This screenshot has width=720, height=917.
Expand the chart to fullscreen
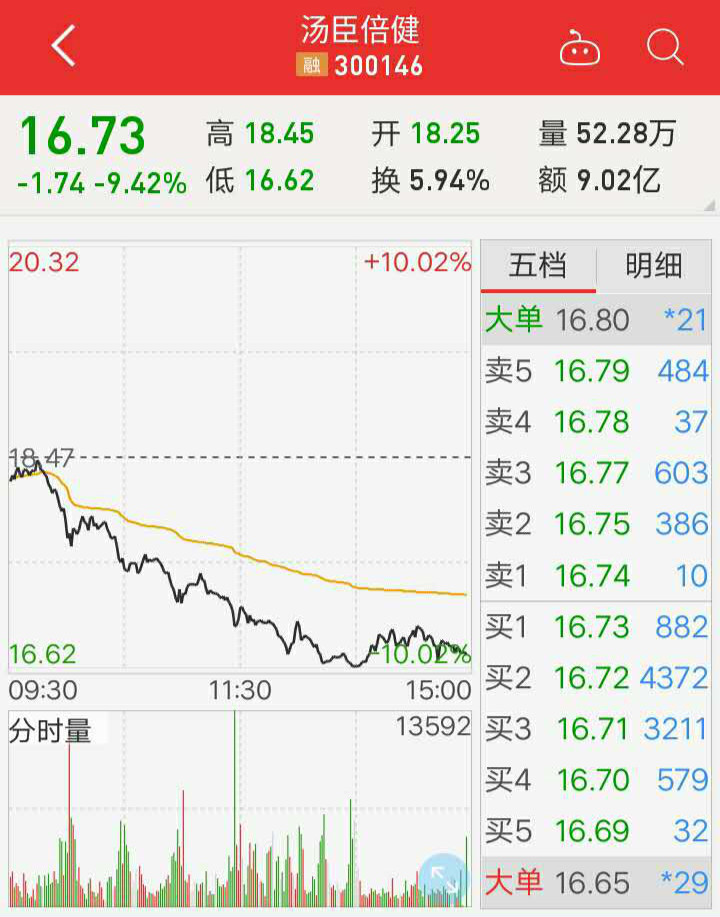[x=443, y=878]
